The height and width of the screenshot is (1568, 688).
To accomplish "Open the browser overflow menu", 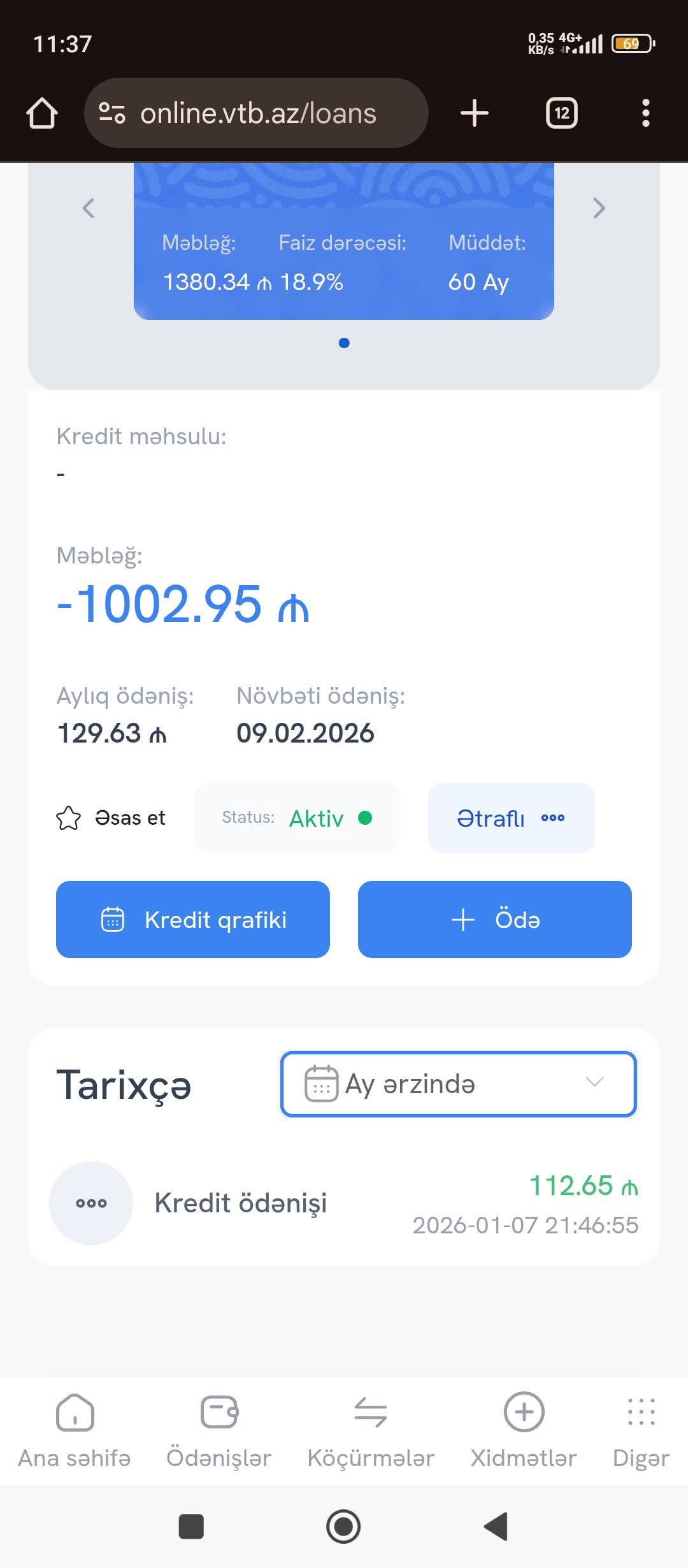I will [645, 113].
